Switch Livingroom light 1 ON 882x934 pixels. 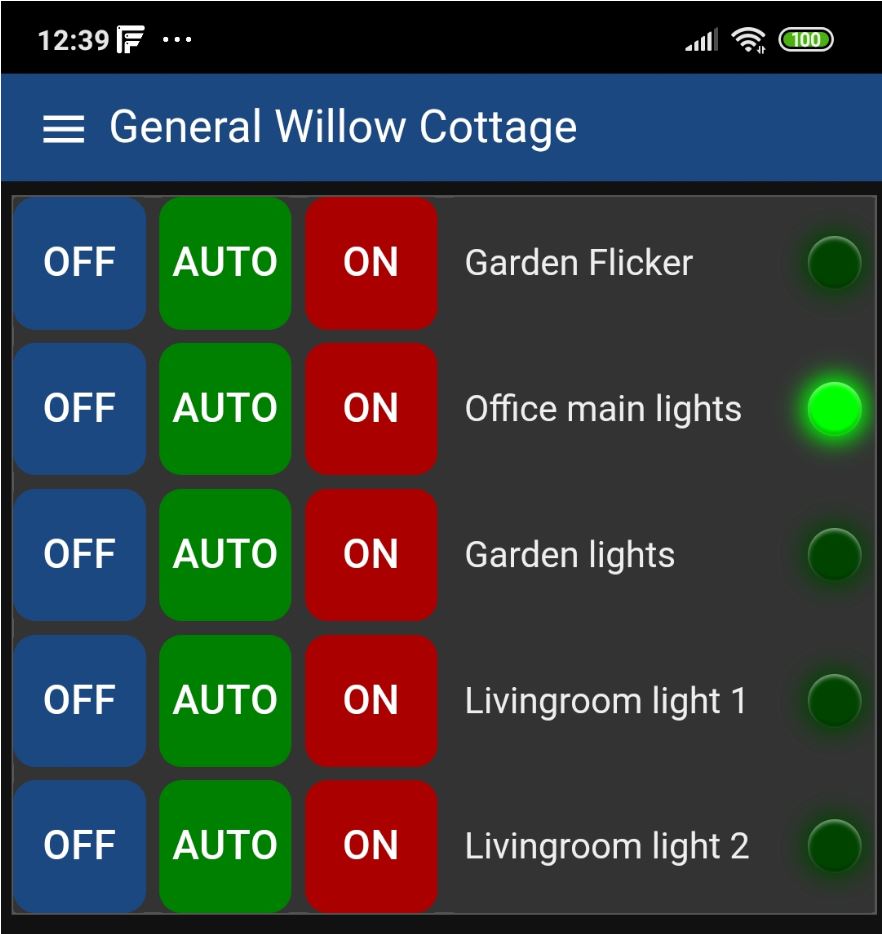(x=371, y=700)
